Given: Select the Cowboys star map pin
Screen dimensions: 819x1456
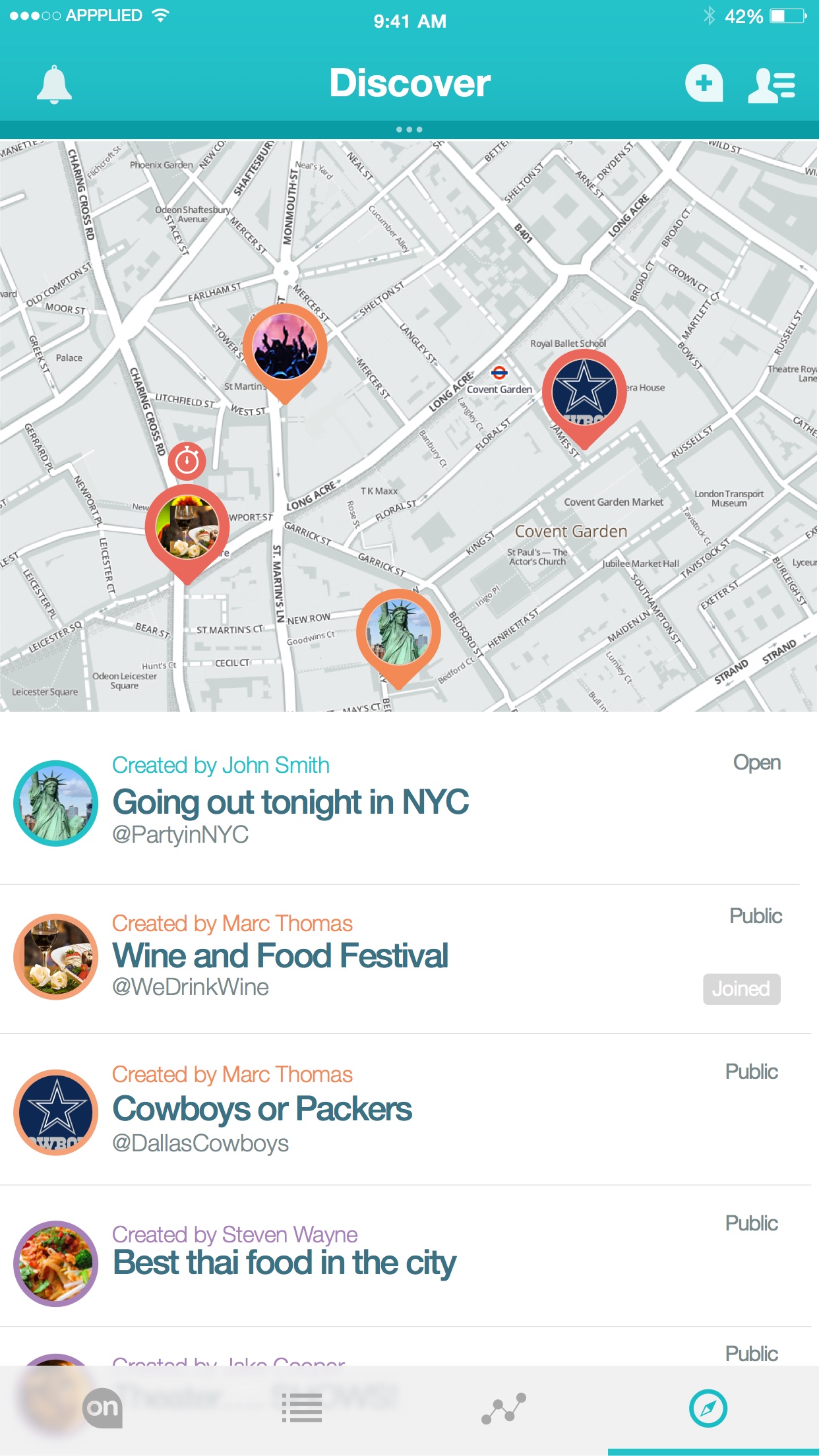Looking at the screenshot, I should click(x=584, y=394).
